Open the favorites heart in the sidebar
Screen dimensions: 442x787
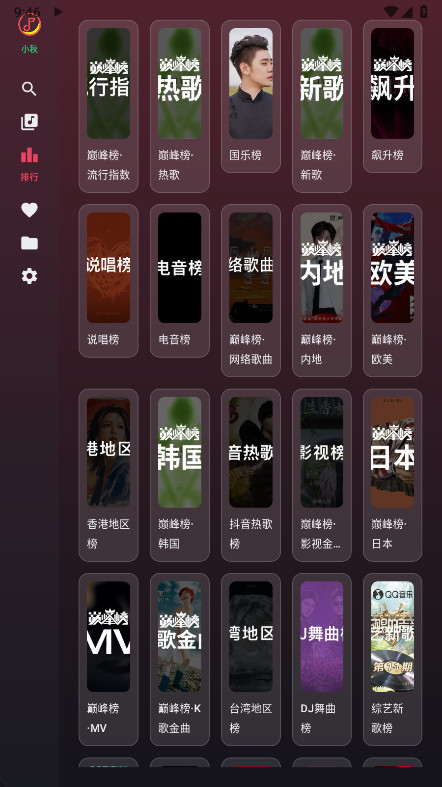click(x=29, y=210)
